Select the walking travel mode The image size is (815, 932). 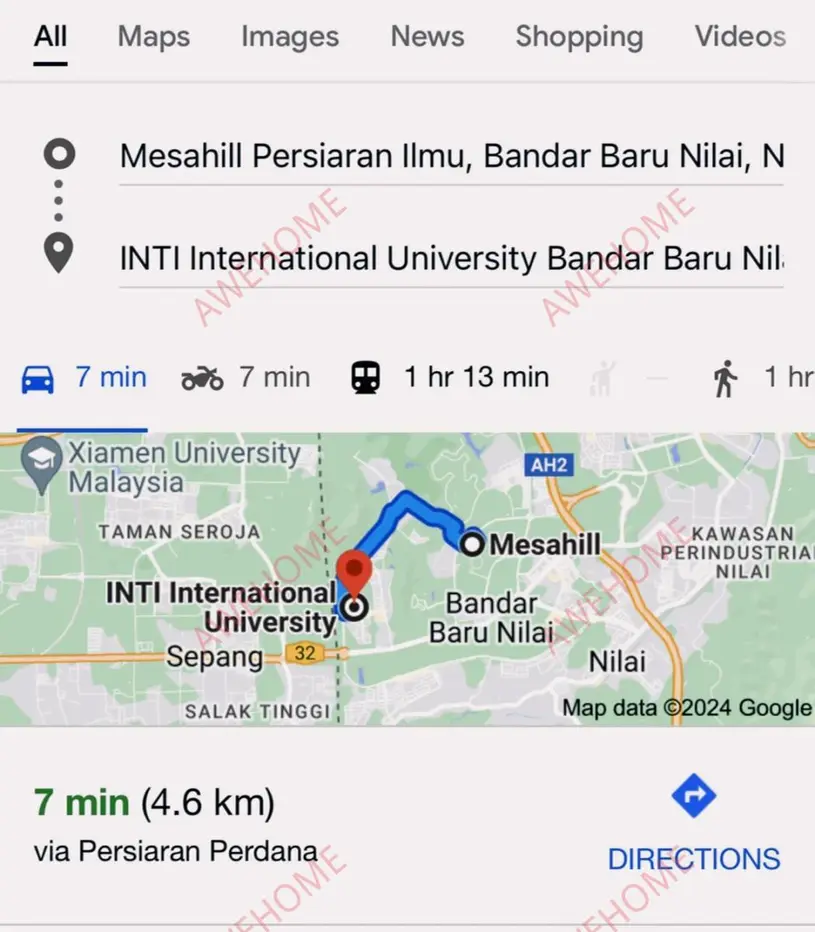click(762, 378)
